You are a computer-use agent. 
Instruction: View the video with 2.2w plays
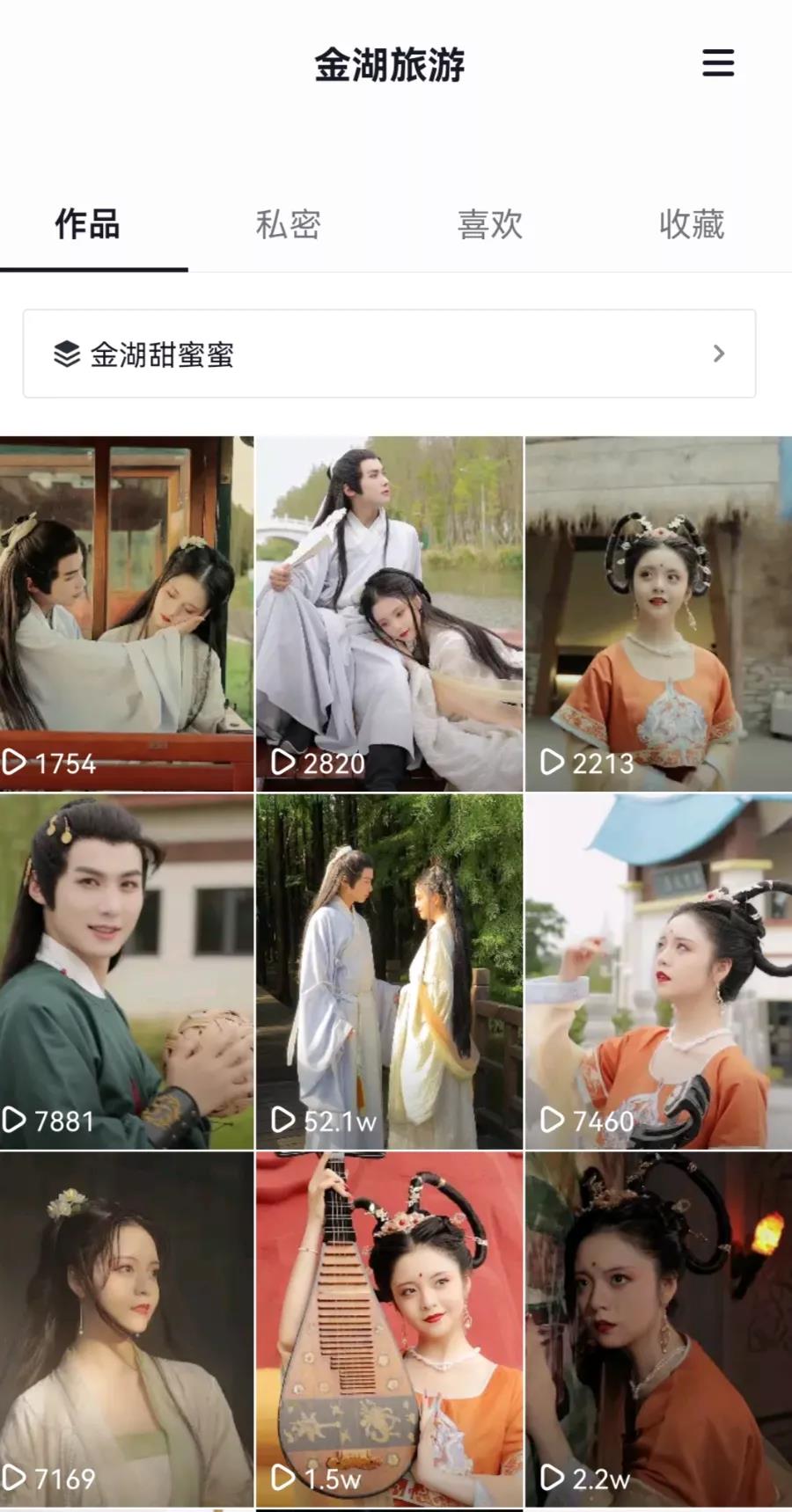click(x=658, y=1328)
